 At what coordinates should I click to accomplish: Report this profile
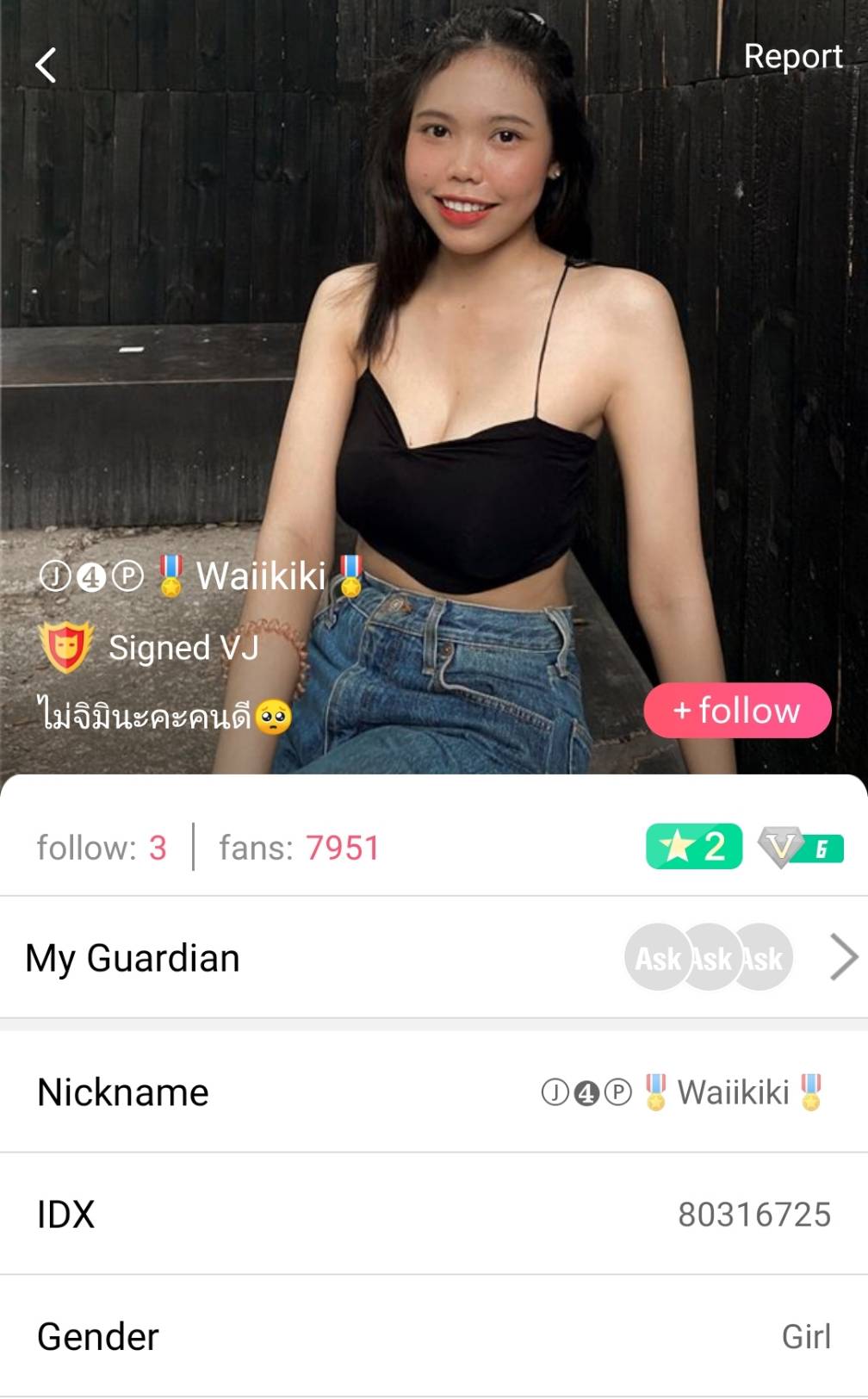click(x=792, y=57)
